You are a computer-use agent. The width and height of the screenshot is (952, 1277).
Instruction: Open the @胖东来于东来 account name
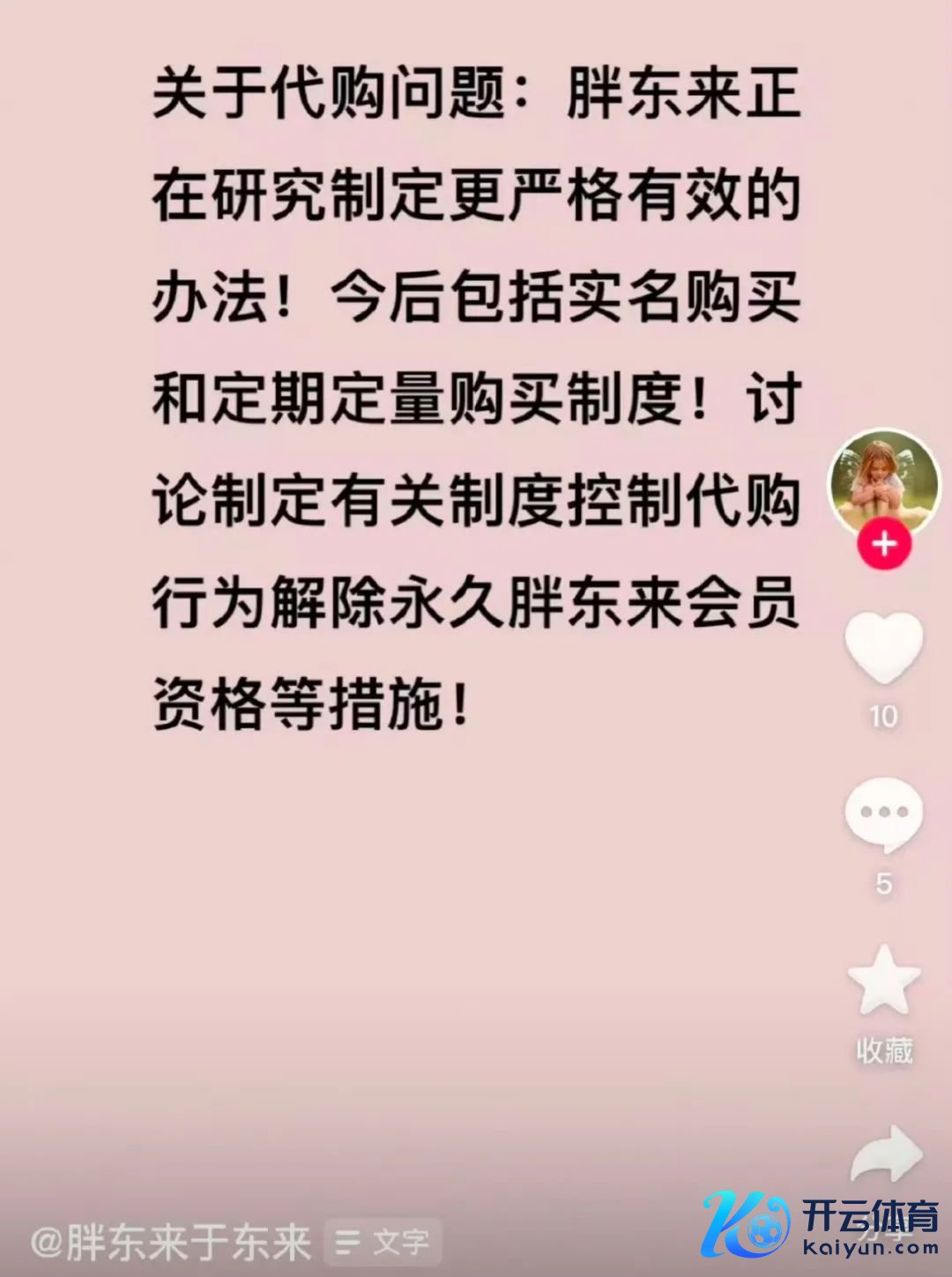click(x=172, y=1243)
